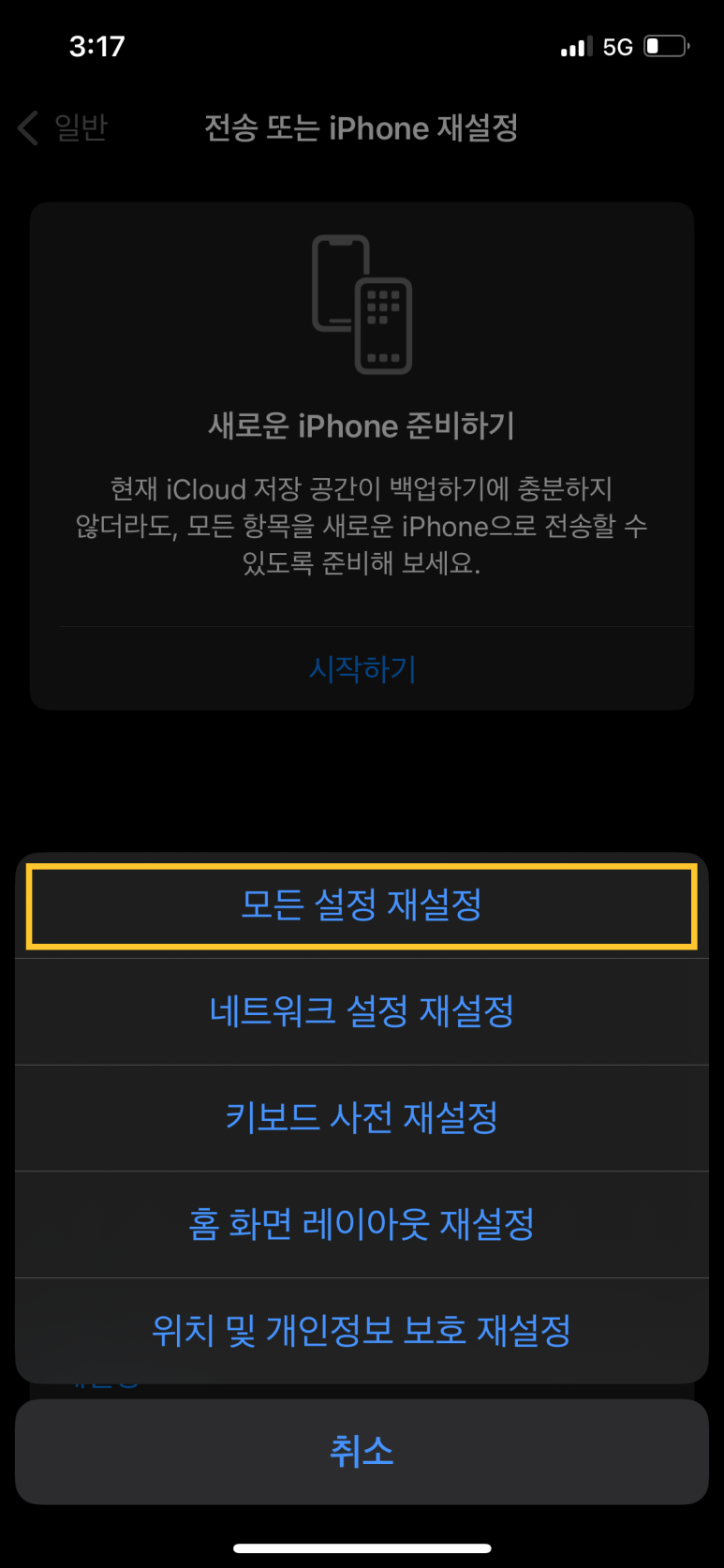Viewport: 724px width, 1568px height.
Task: Dismiss the sheet with 취소
Action: point(362,1452)
